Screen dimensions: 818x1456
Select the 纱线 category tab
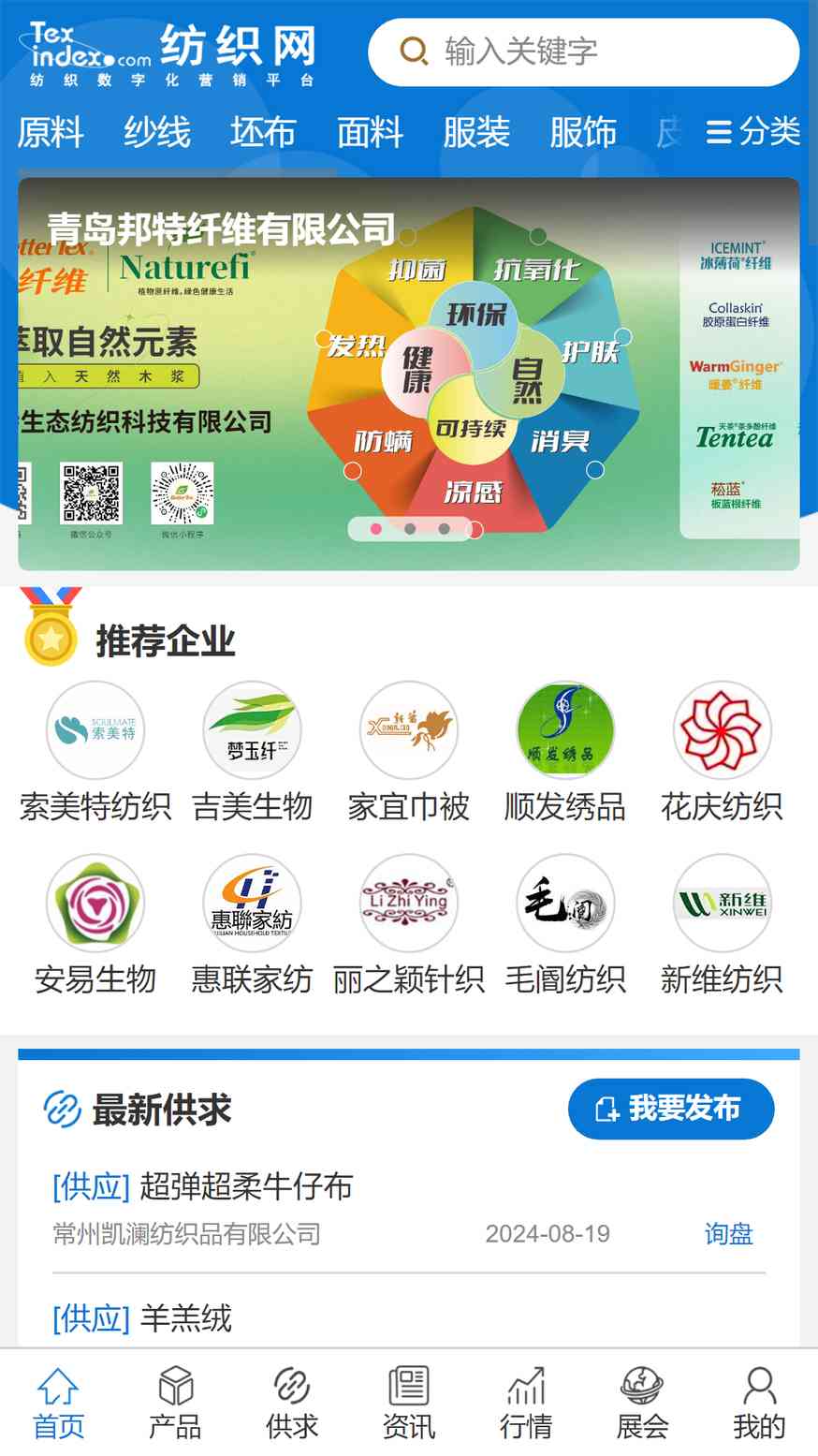click(x=157, y=132)
